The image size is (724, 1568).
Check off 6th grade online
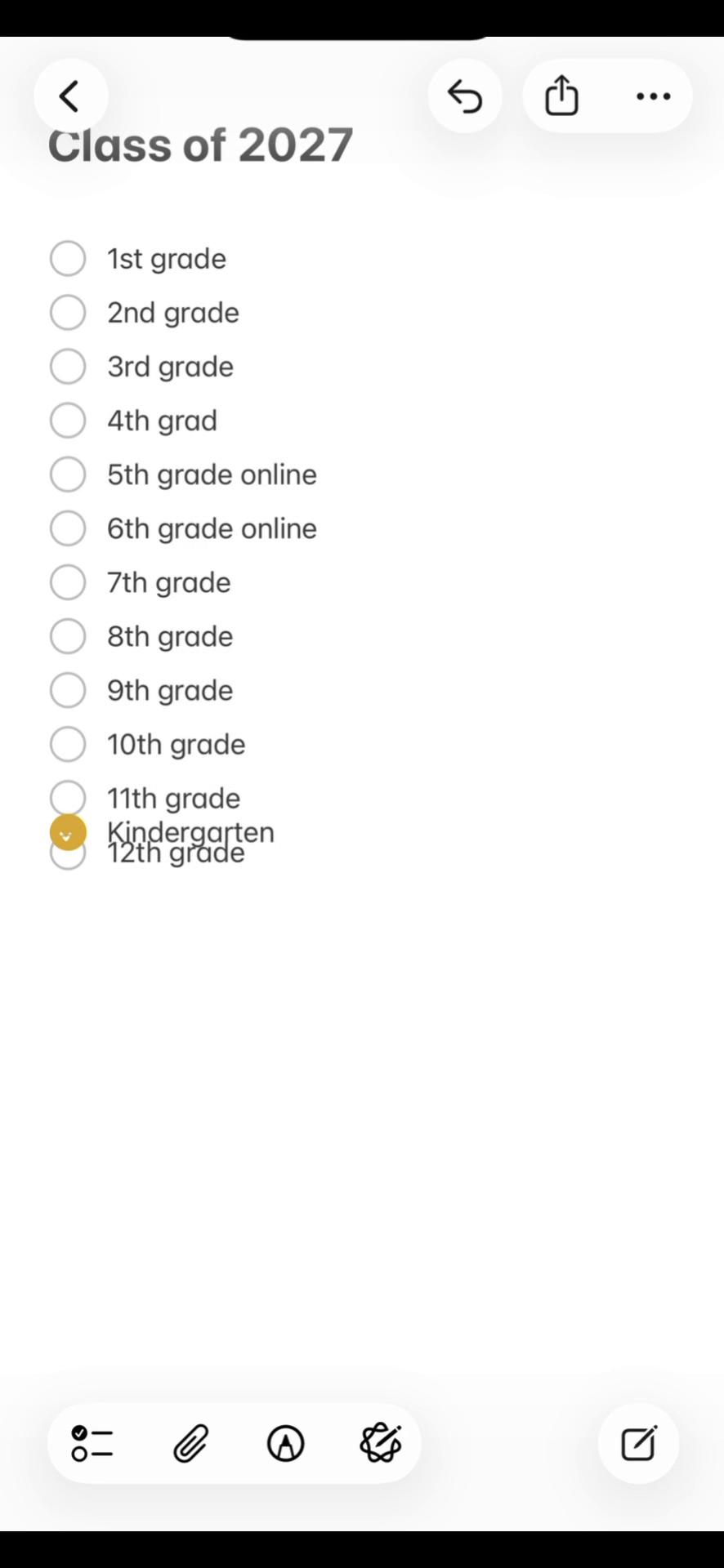68,528
